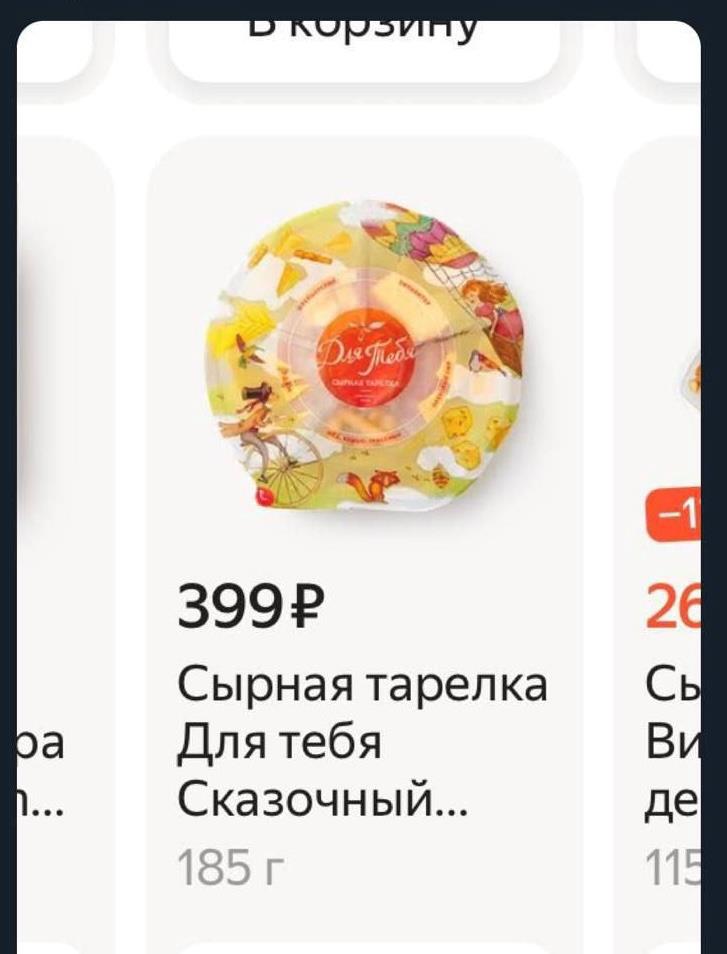Open the Сырная тарелка Для тебя product card

[x=364, y=360]
